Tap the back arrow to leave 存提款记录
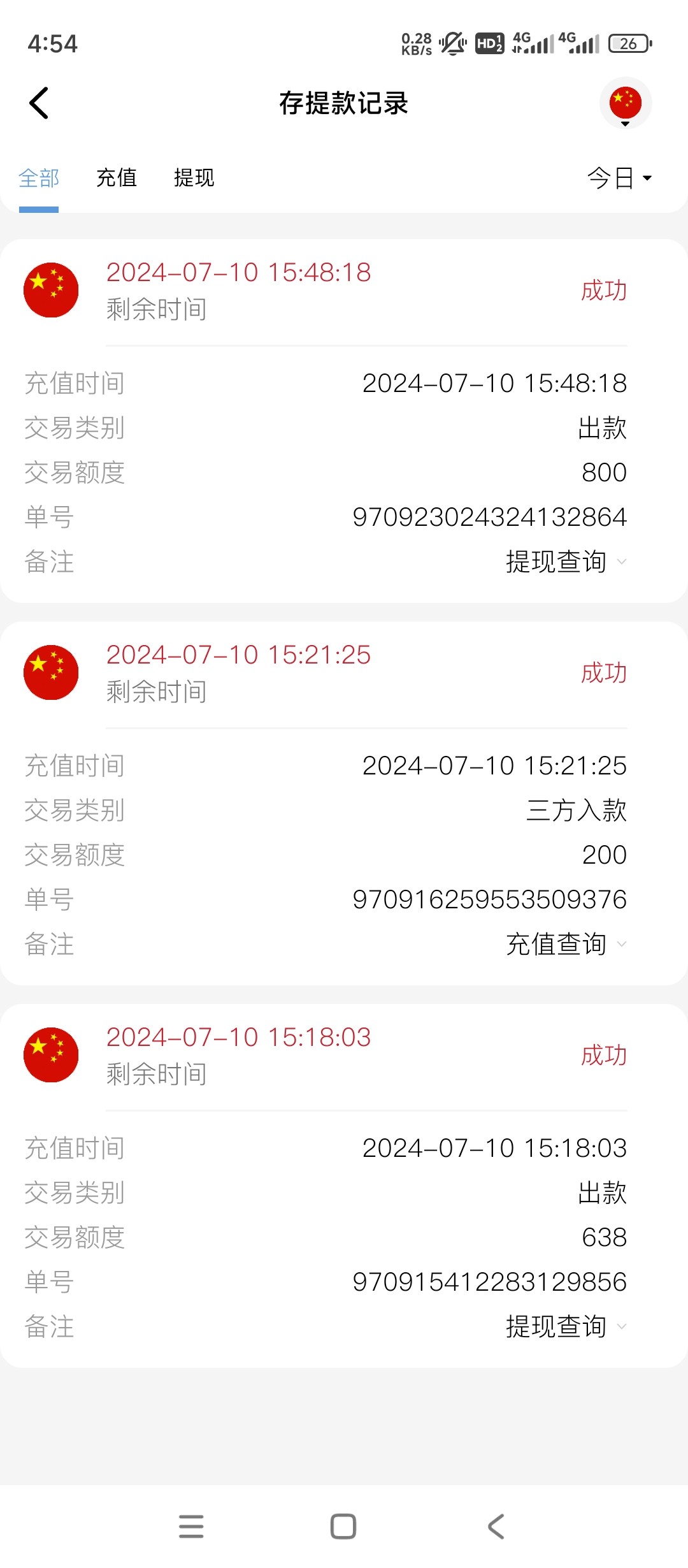This screenshot has height=1568, width=688. pos(38,102)
